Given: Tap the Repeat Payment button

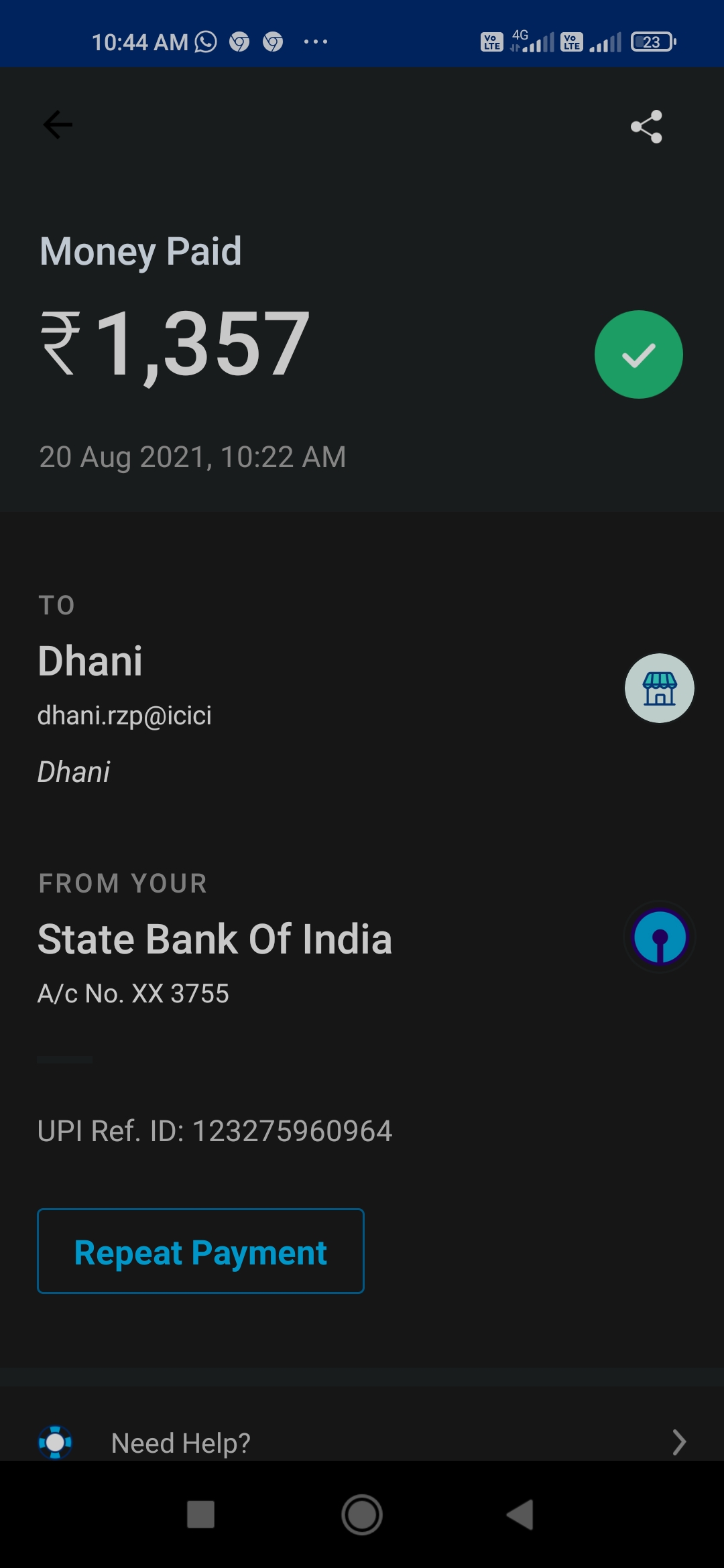Looking at the screenshot, I should (x=200, y=1251).
